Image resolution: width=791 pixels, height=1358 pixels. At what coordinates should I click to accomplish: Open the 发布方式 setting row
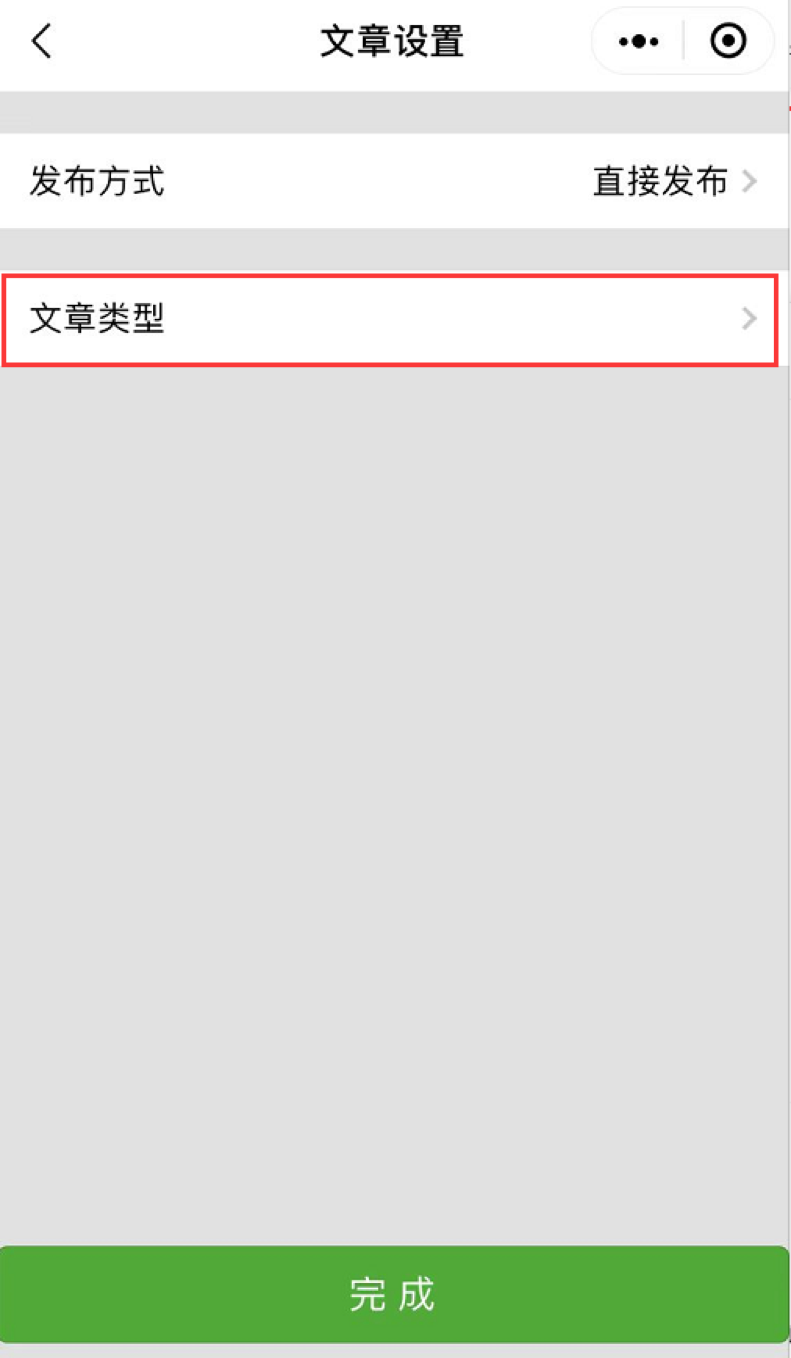click(x=395, y=181)
